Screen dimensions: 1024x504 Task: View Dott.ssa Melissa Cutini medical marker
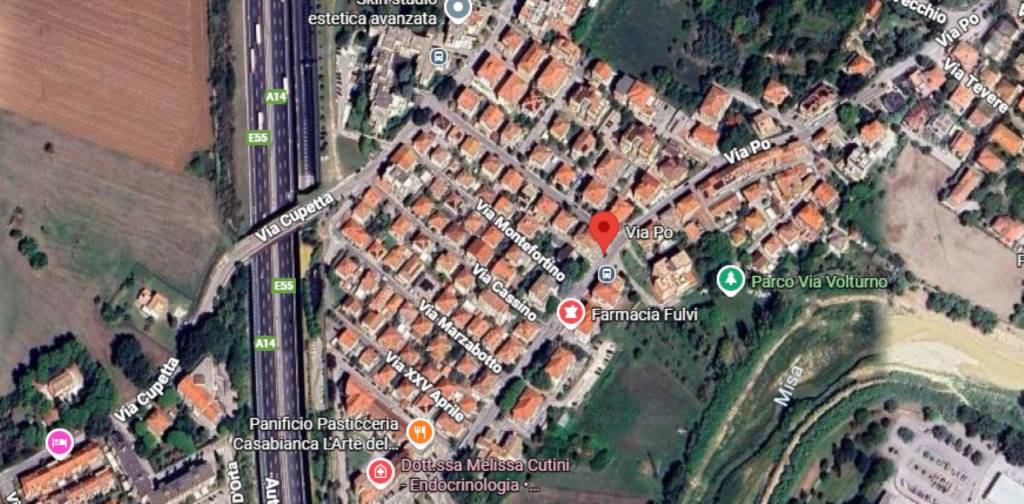click(x=380, y=471)
